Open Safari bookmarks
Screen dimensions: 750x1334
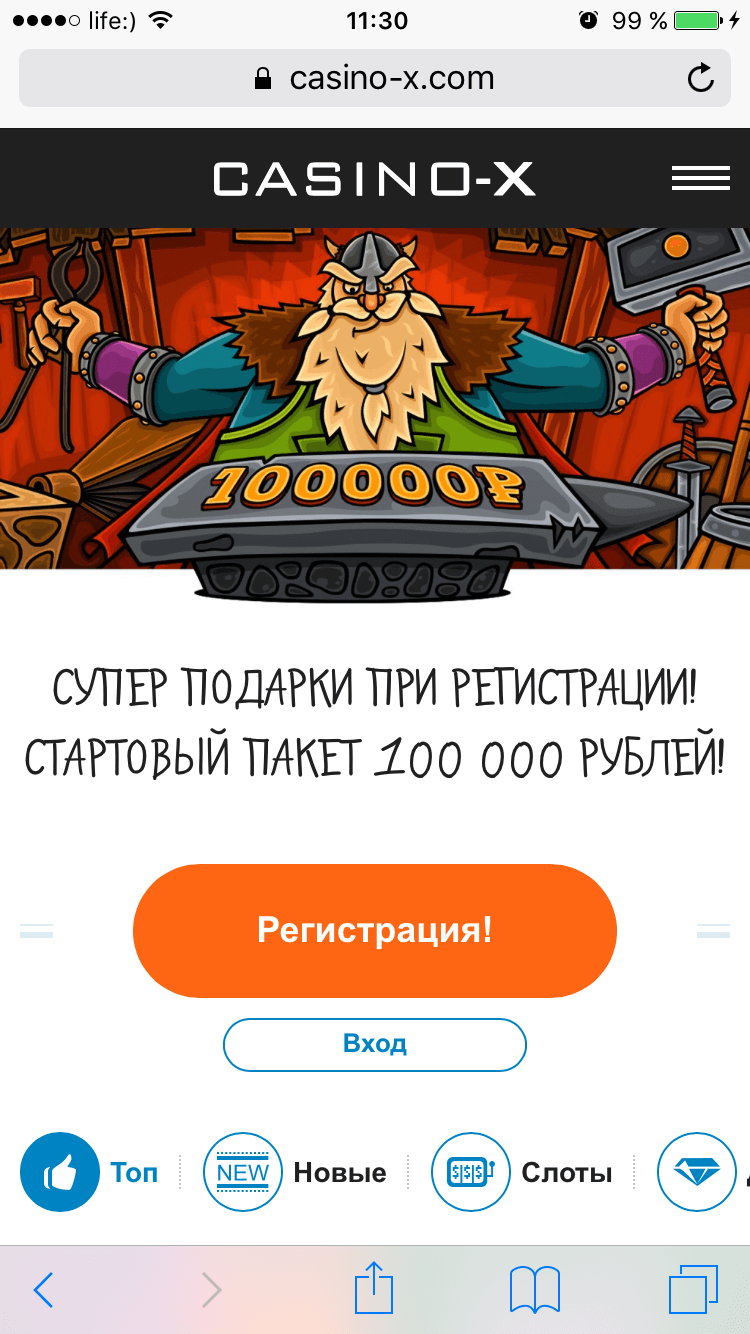[x=534, y=1290]
